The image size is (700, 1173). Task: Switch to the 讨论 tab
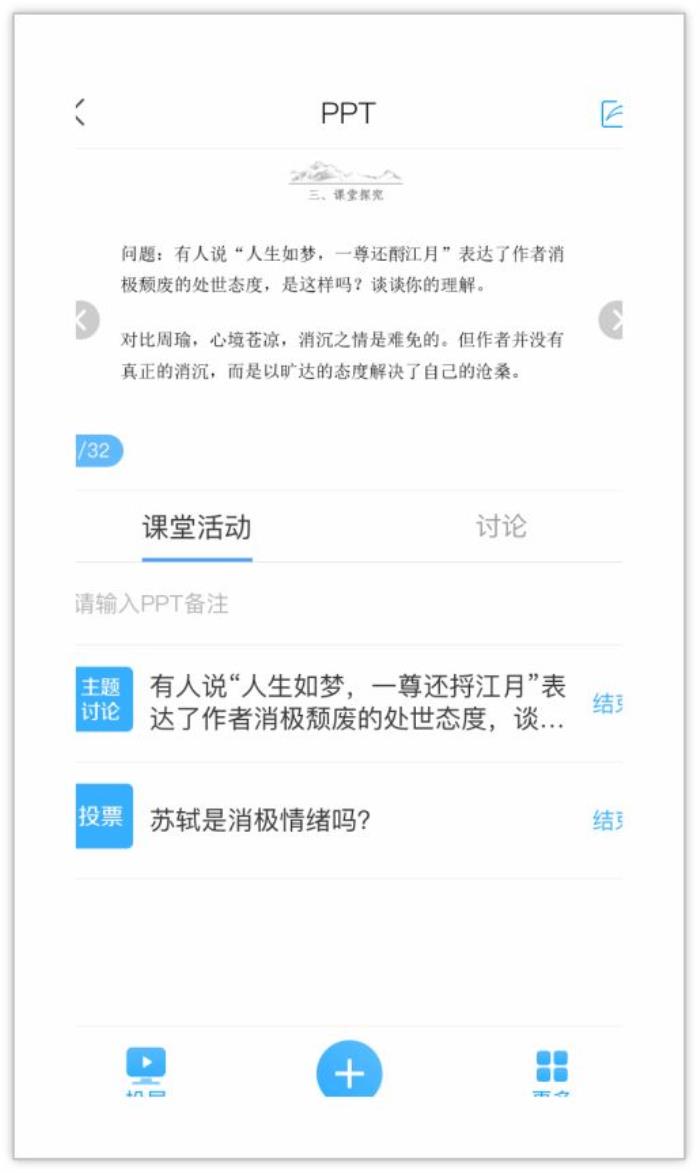click(x=500, y=527)
